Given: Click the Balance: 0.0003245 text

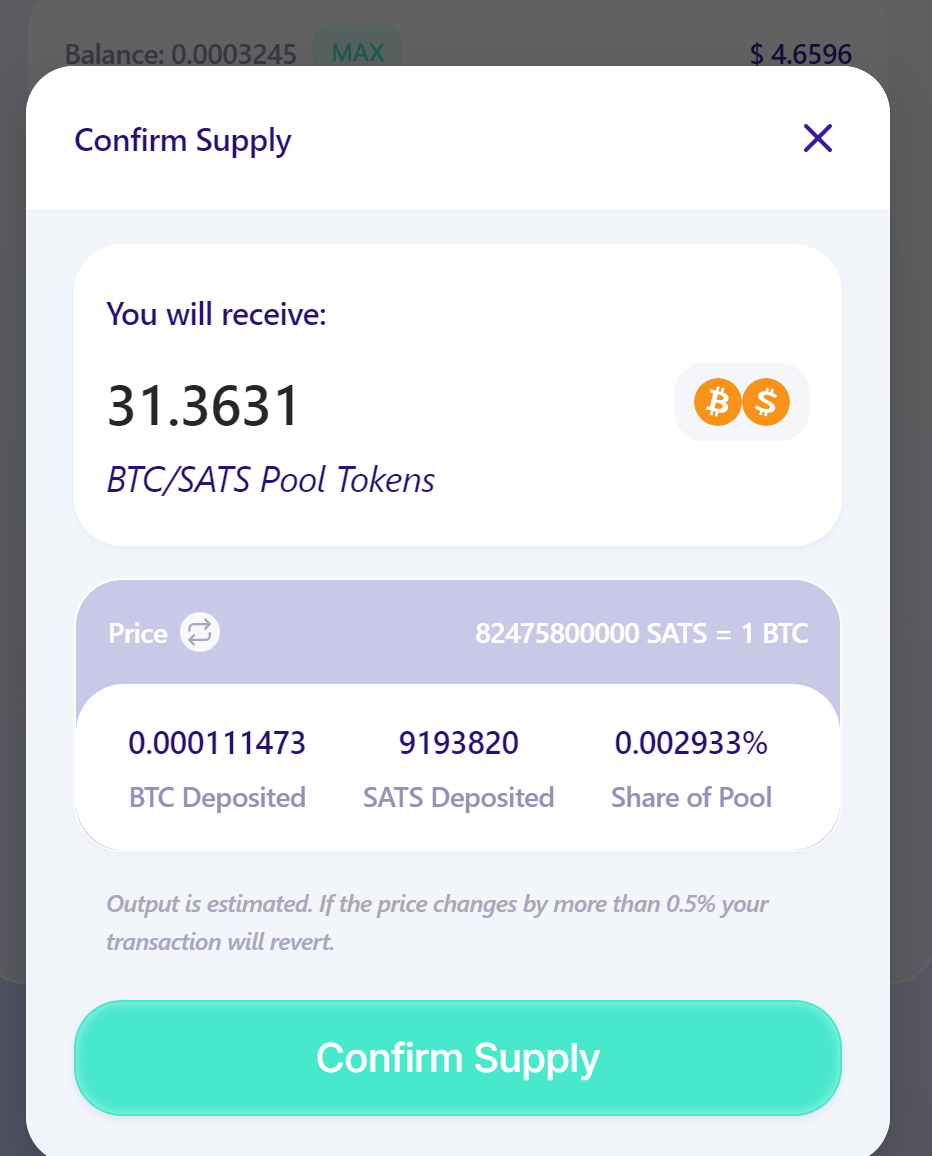Looking at the screenshot, I should 181,53.
